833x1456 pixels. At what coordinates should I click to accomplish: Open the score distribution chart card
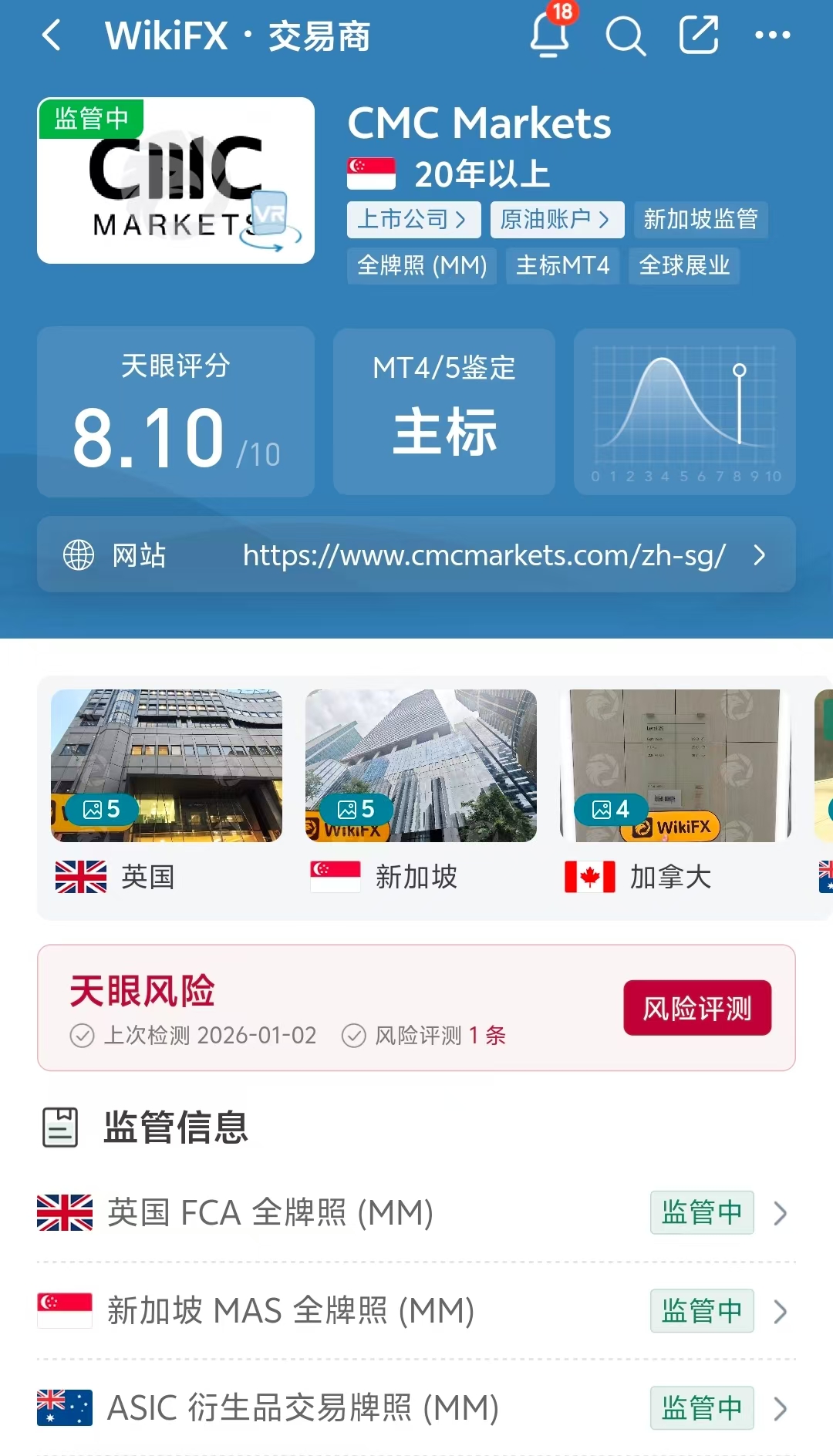pyautogui.click(x=684, y=412)
